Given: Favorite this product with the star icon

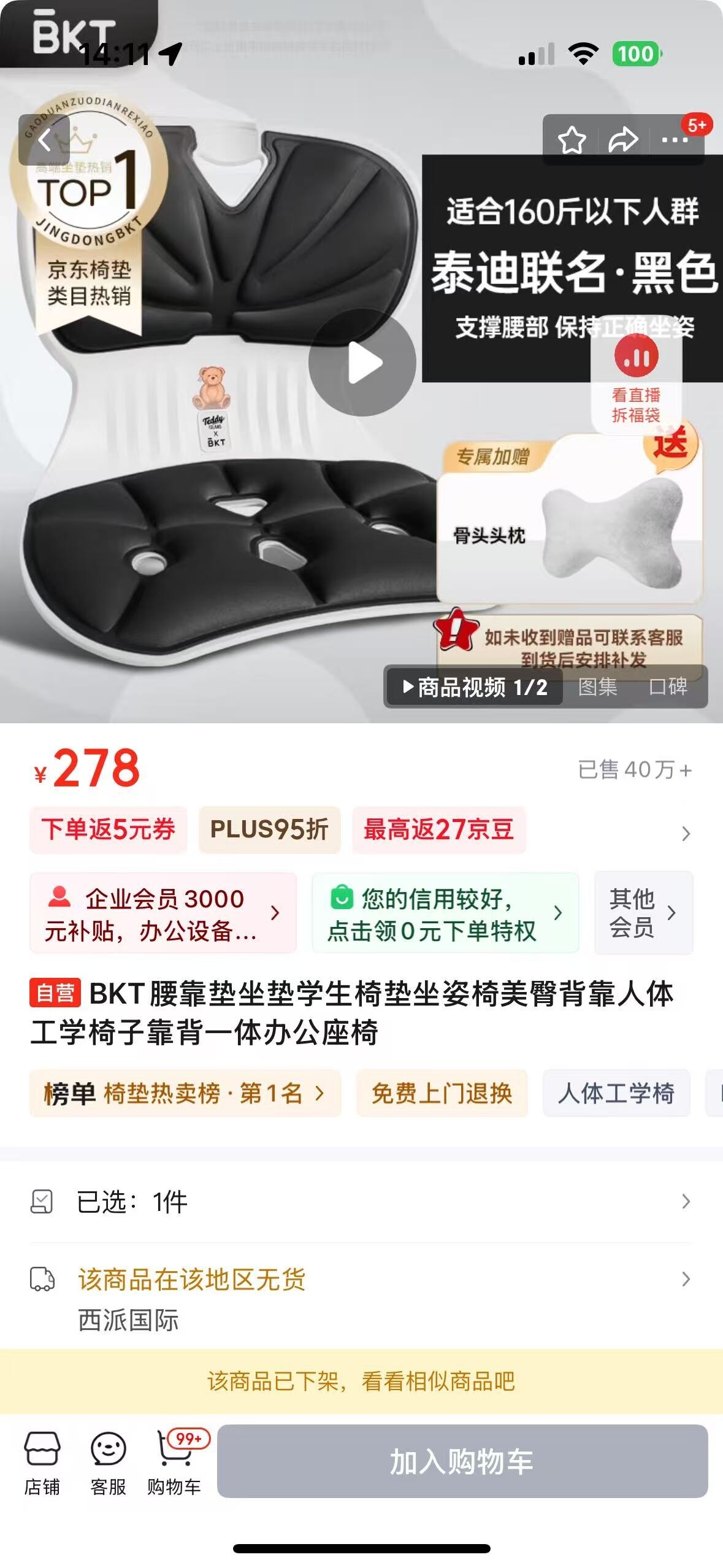Looking at the screenshot, I should (x=572, y=140).
